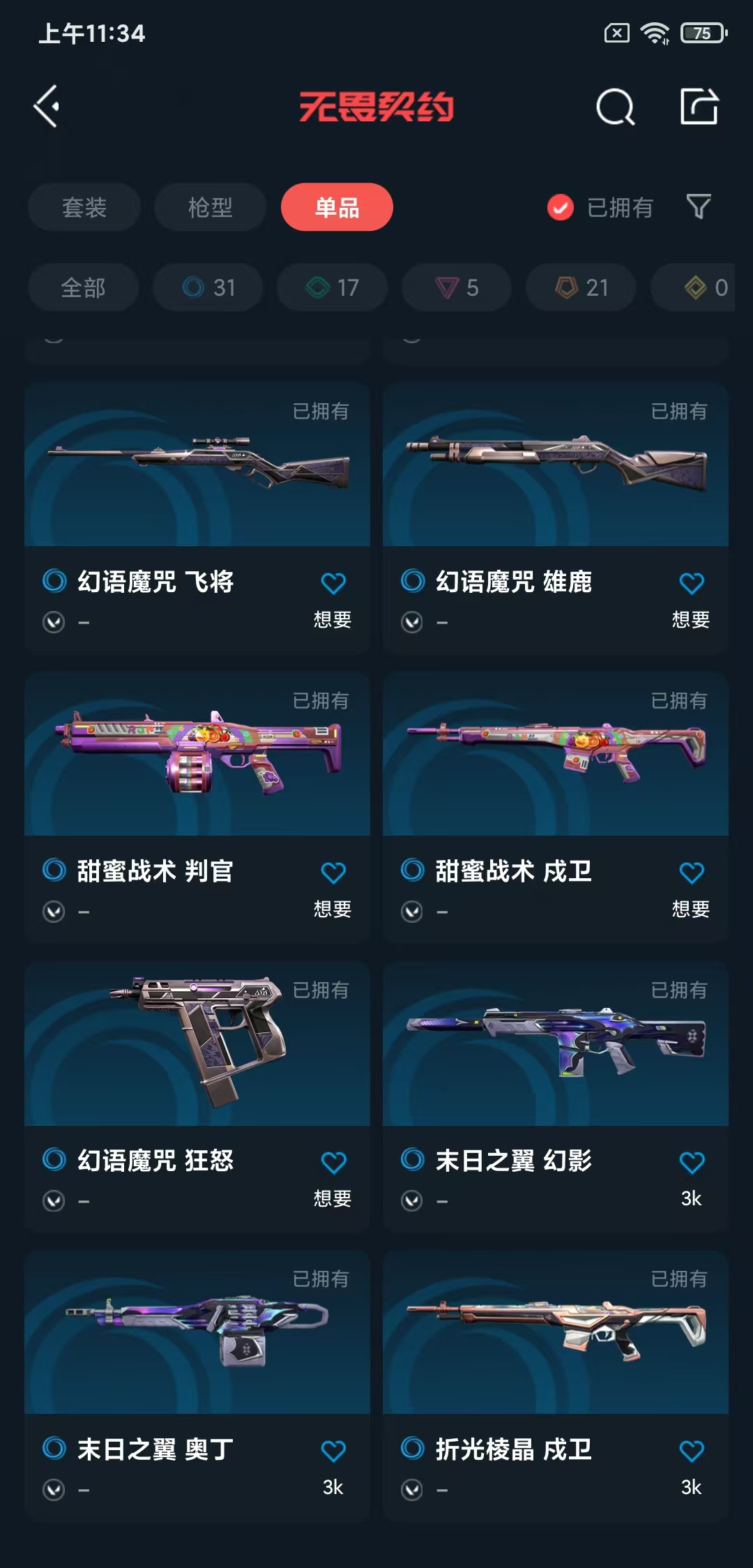Open the 折光棱晶 戍卫 skin card

point(556,1333)
